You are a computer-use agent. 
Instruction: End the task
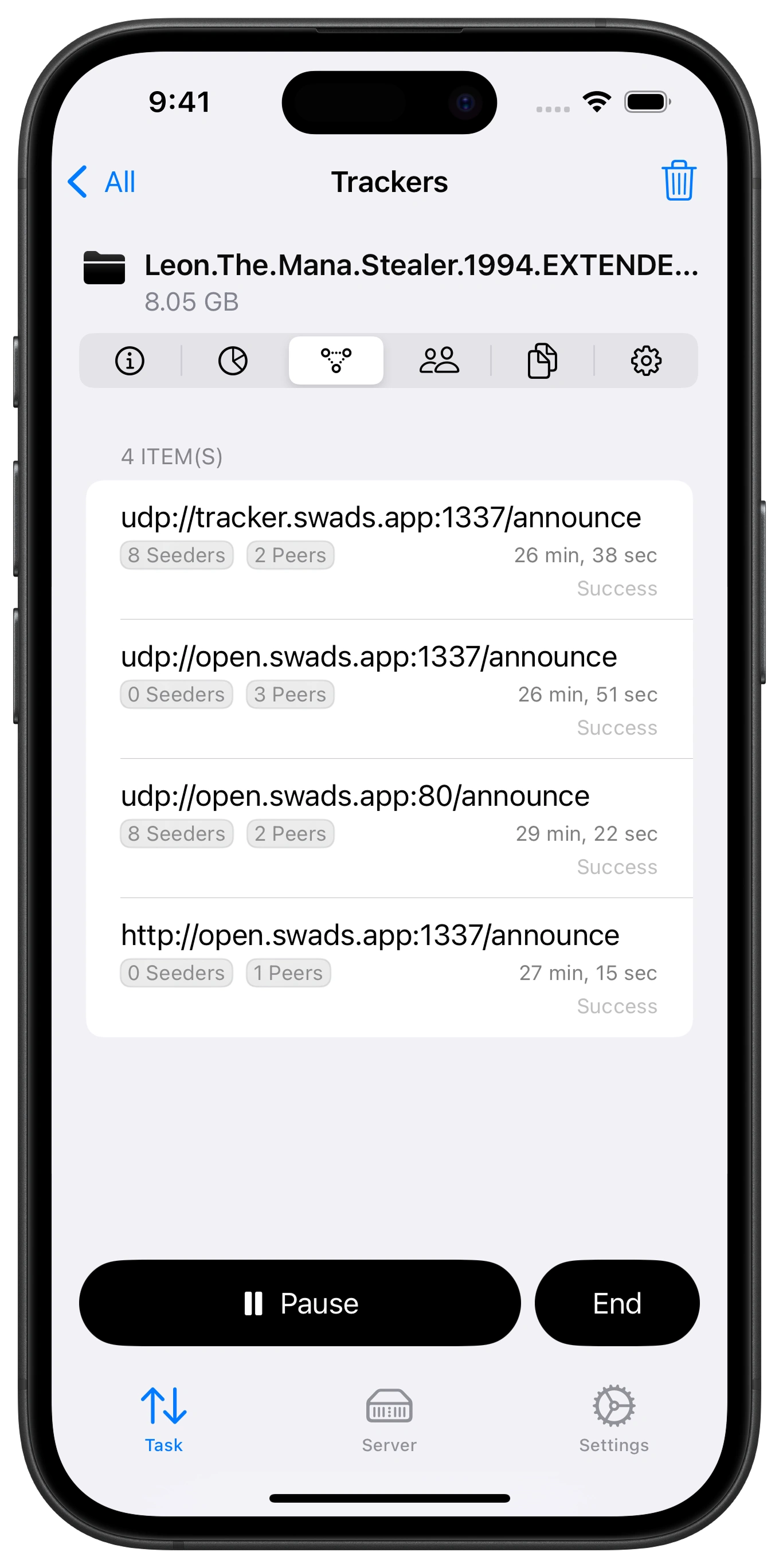coord(617,1303)
